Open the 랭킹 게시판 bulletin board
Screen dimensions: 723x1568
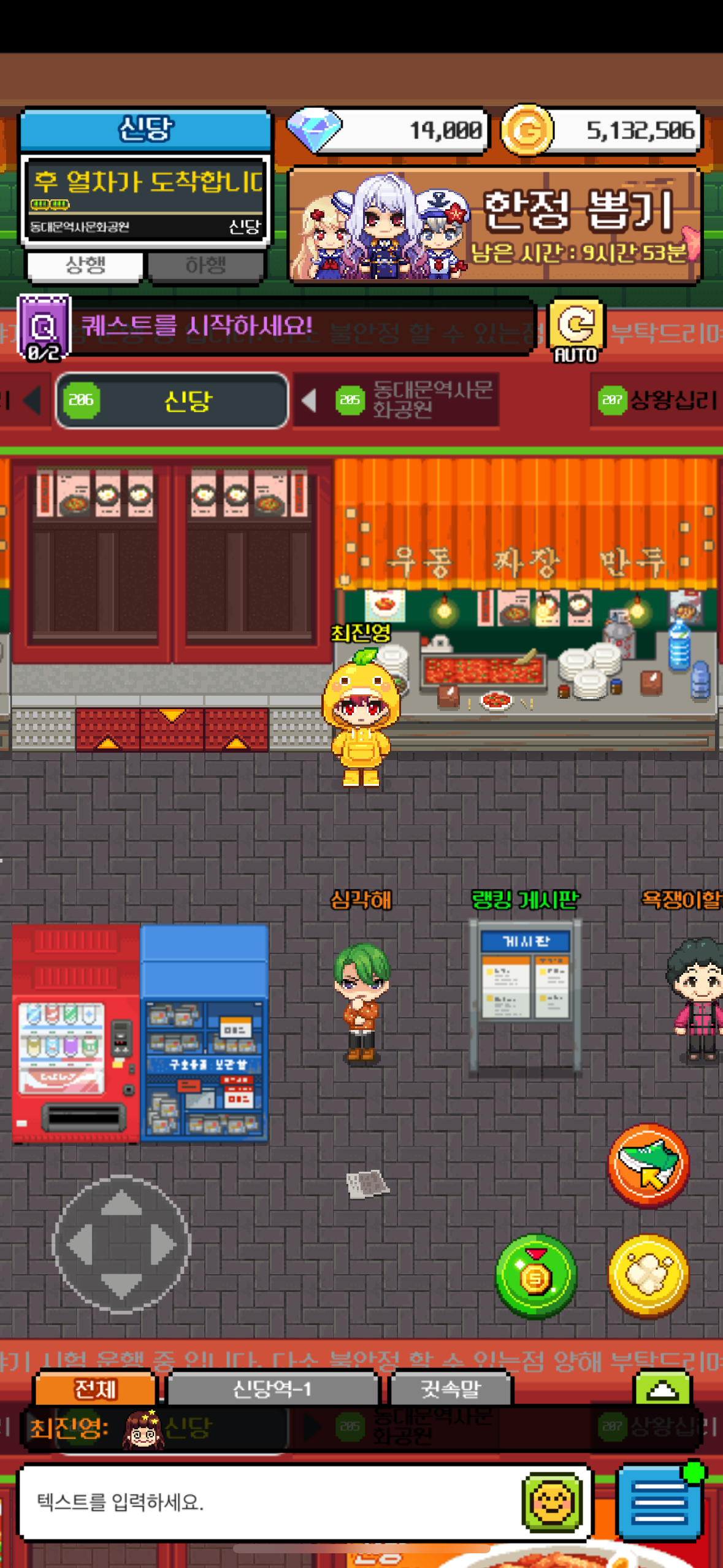tap(526, 982)
